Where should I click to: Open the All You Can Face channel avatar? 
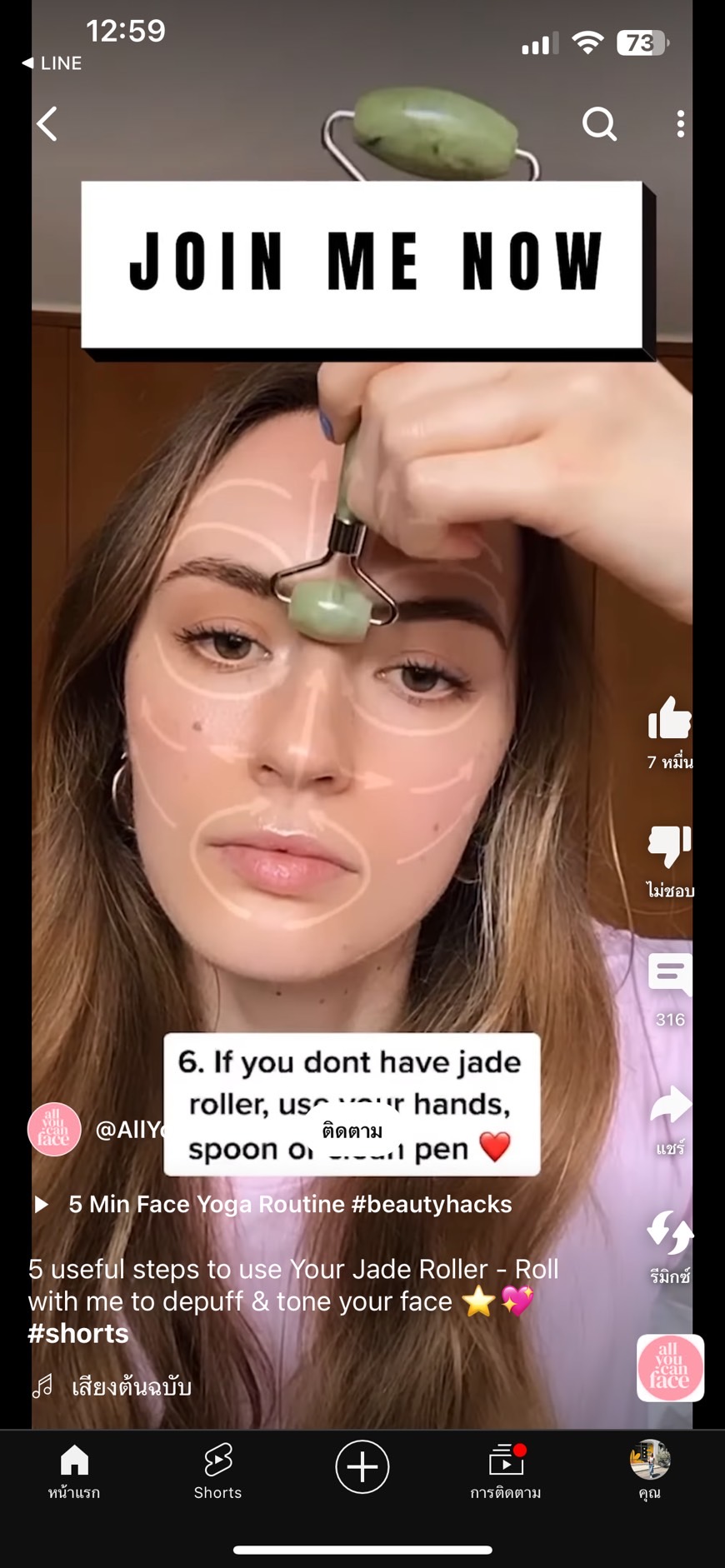(x=54, y=1129)
